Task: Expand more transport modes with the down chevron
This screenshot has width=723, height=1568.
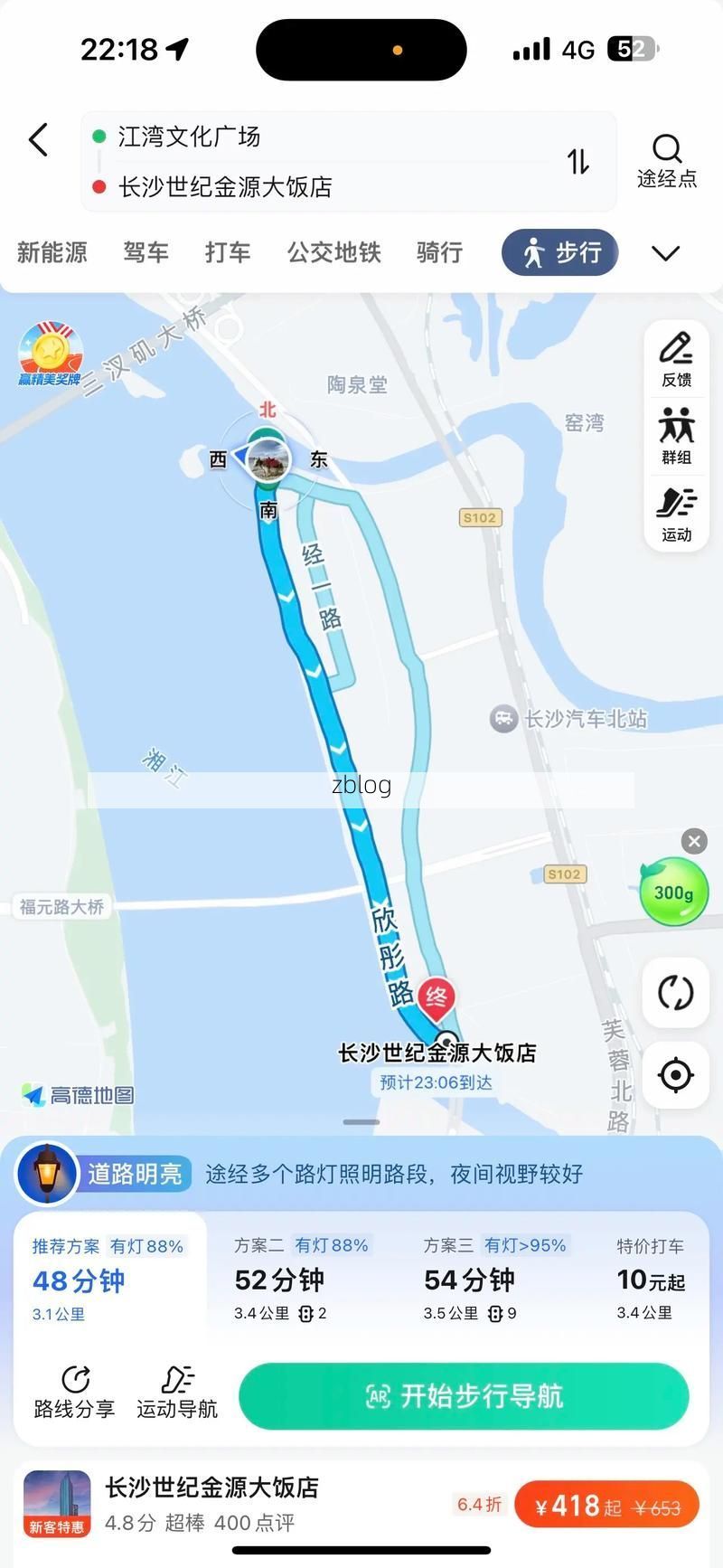Action: coord(666,253)
